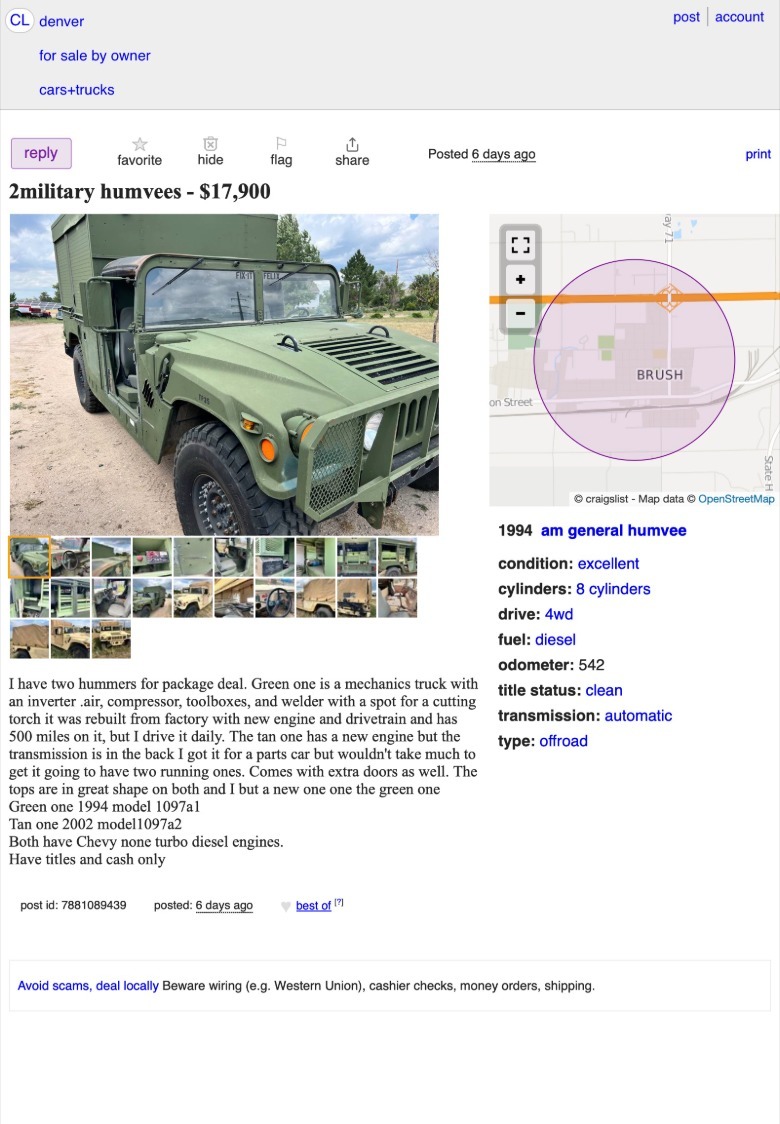Image resolution: width=780 pixels, height=1124 pixels.
Task: Zoom in on the map
Action: [520, 279]
